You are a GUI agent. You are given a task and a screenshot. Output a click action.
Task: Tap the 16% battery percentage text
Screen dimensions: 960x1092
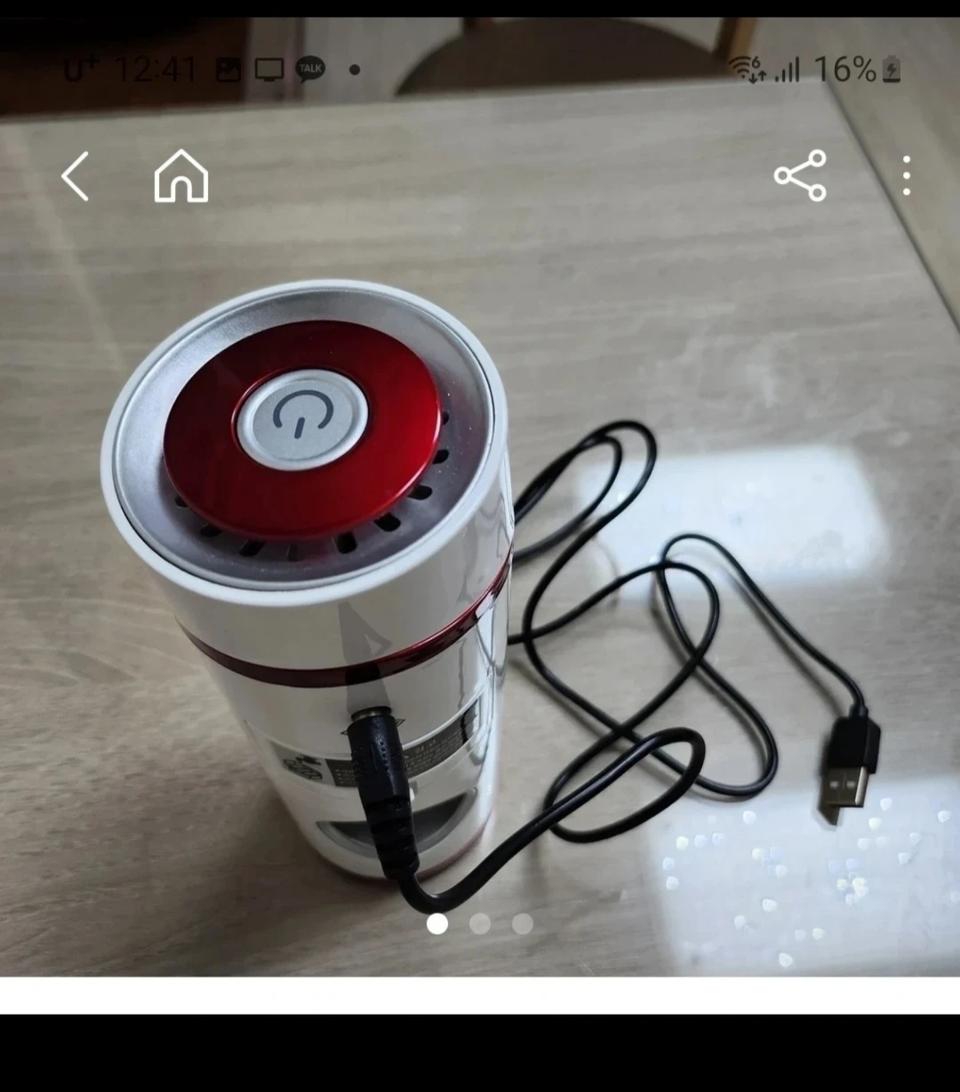[849, 68]
